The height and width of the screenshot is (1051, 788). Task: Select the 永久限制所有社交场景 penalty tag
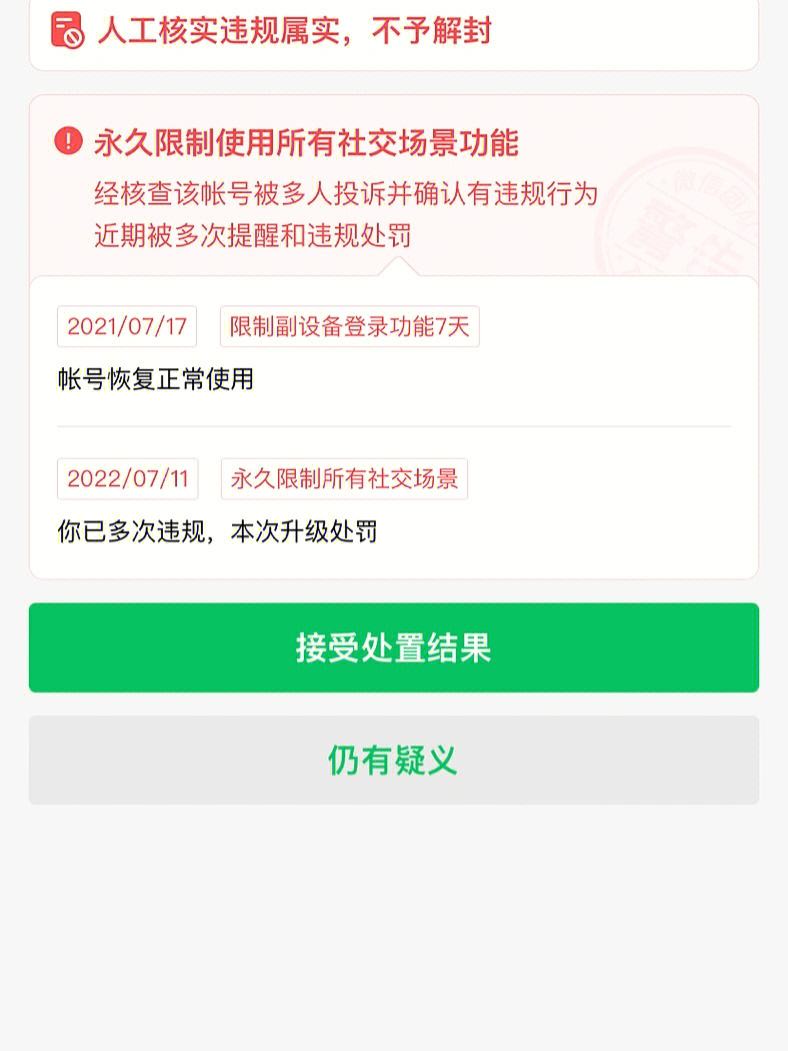coord(343,479)
